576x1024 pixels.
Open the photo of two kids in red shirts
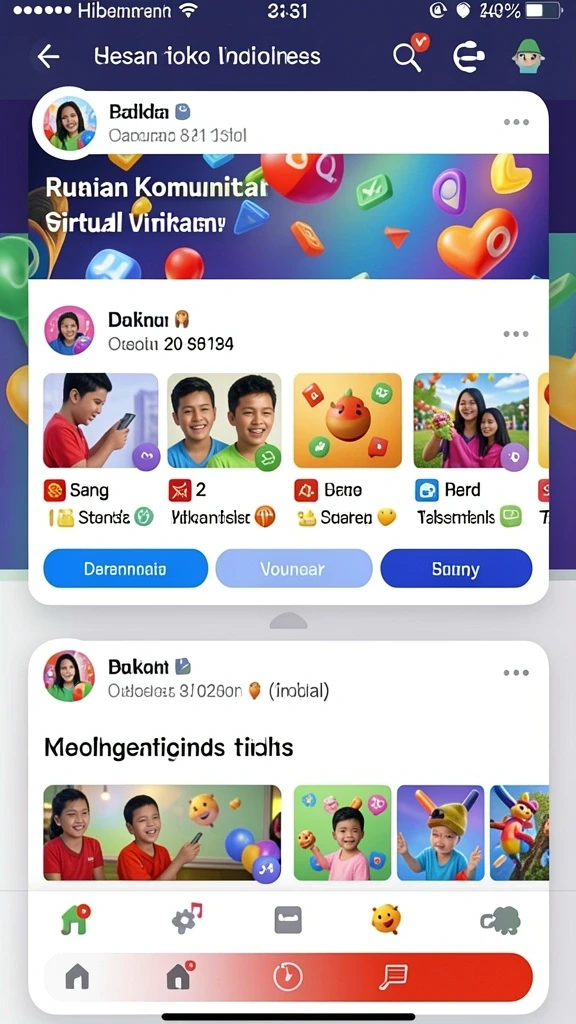tap(162, 833)
